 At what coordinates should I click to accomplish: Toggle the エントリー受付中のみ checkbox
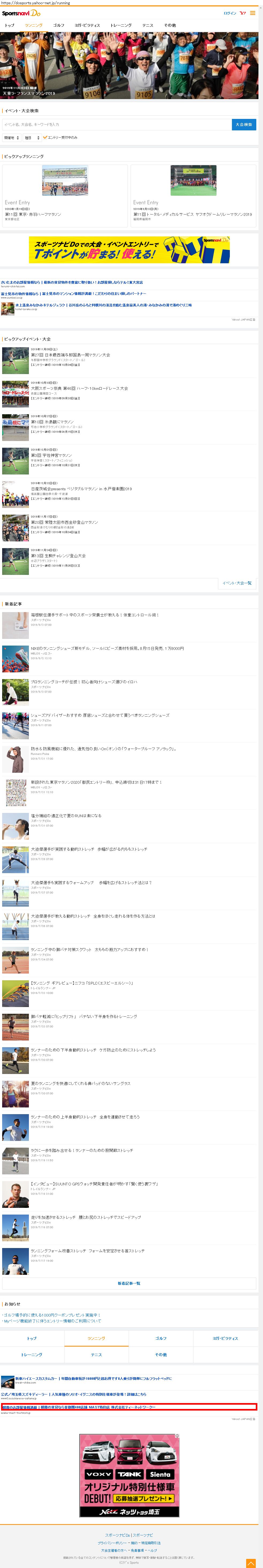pyautogui.click(x=45, y=138)
